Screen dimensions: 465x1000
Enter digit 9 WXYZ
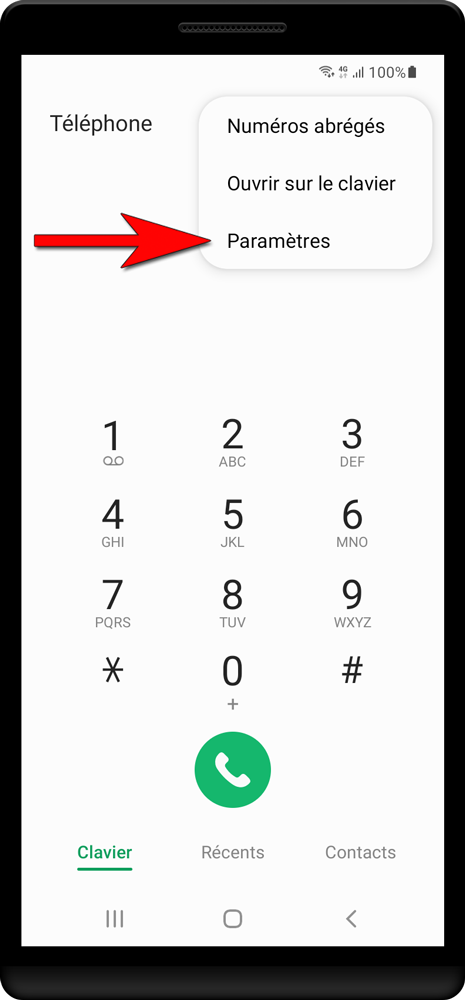(352, 603)
